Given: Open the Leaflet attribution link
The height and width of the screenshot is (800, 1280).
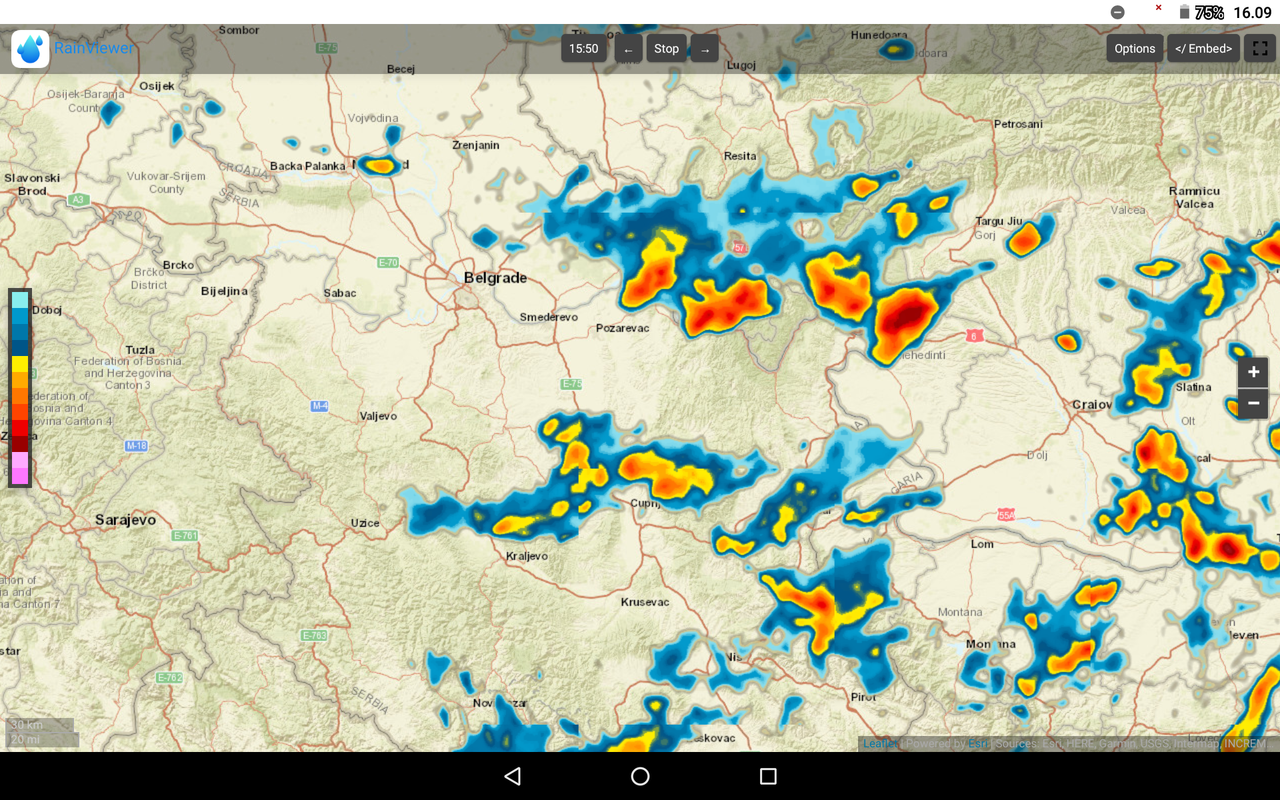Looking at the screenshot, I should (x=879, y=743).
